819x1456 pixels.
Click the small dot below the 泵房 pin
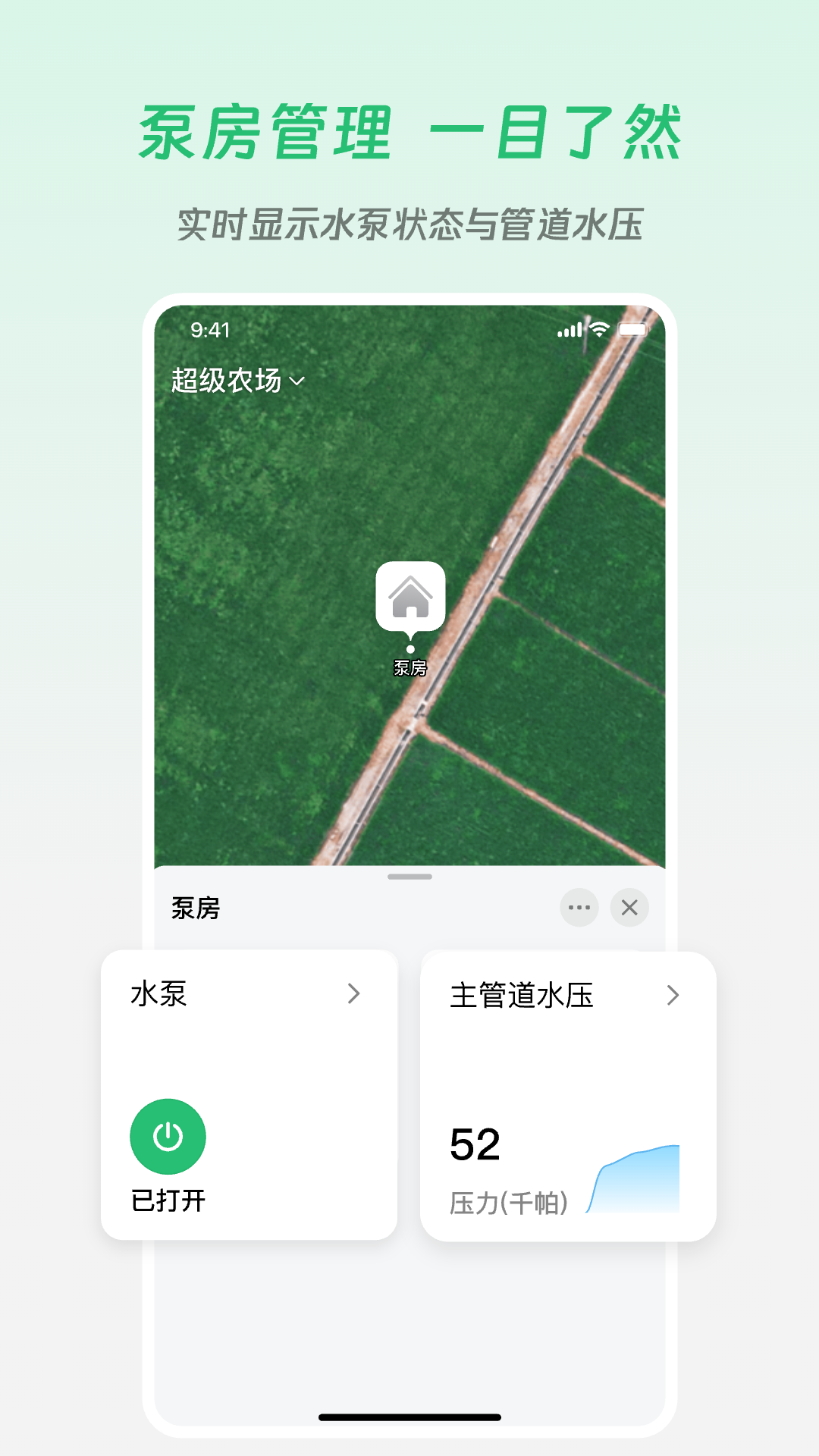click(x=409, y=649)
